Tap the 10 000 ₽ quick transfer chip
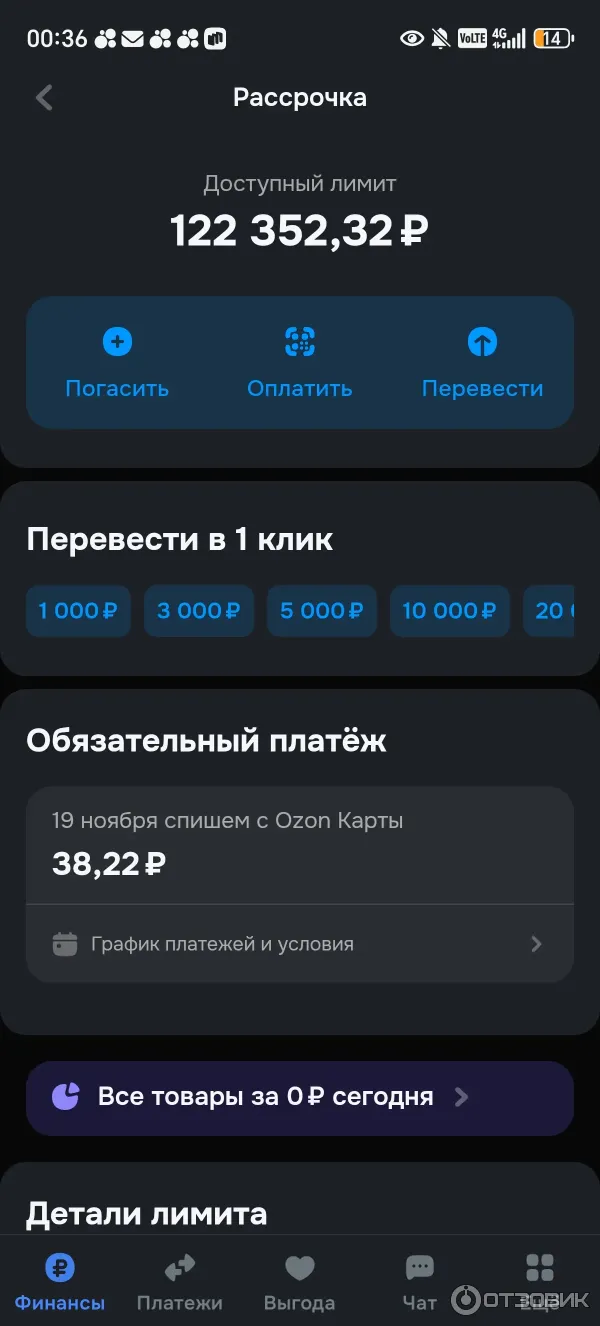 click(449, 611)
